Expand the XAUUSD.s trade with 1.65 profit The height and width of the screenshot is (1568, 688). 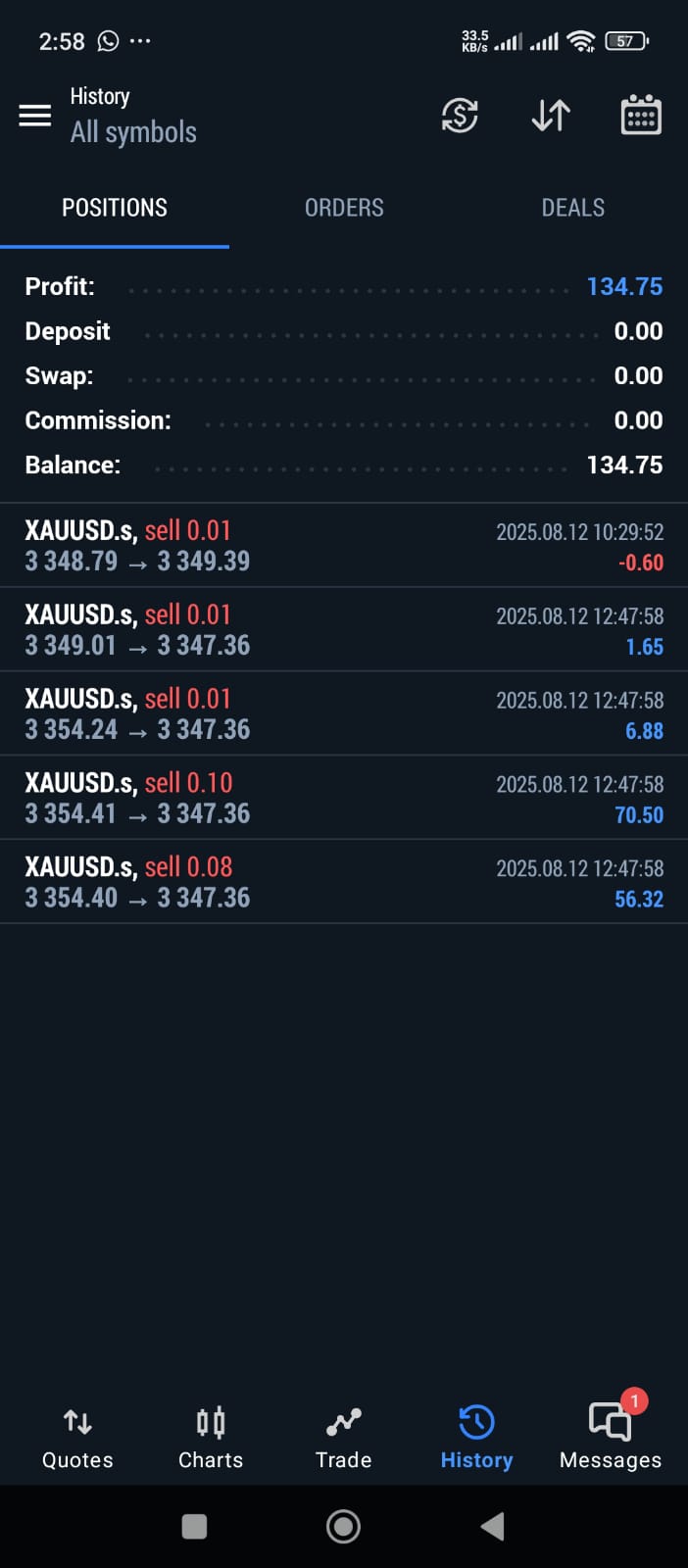343,630
